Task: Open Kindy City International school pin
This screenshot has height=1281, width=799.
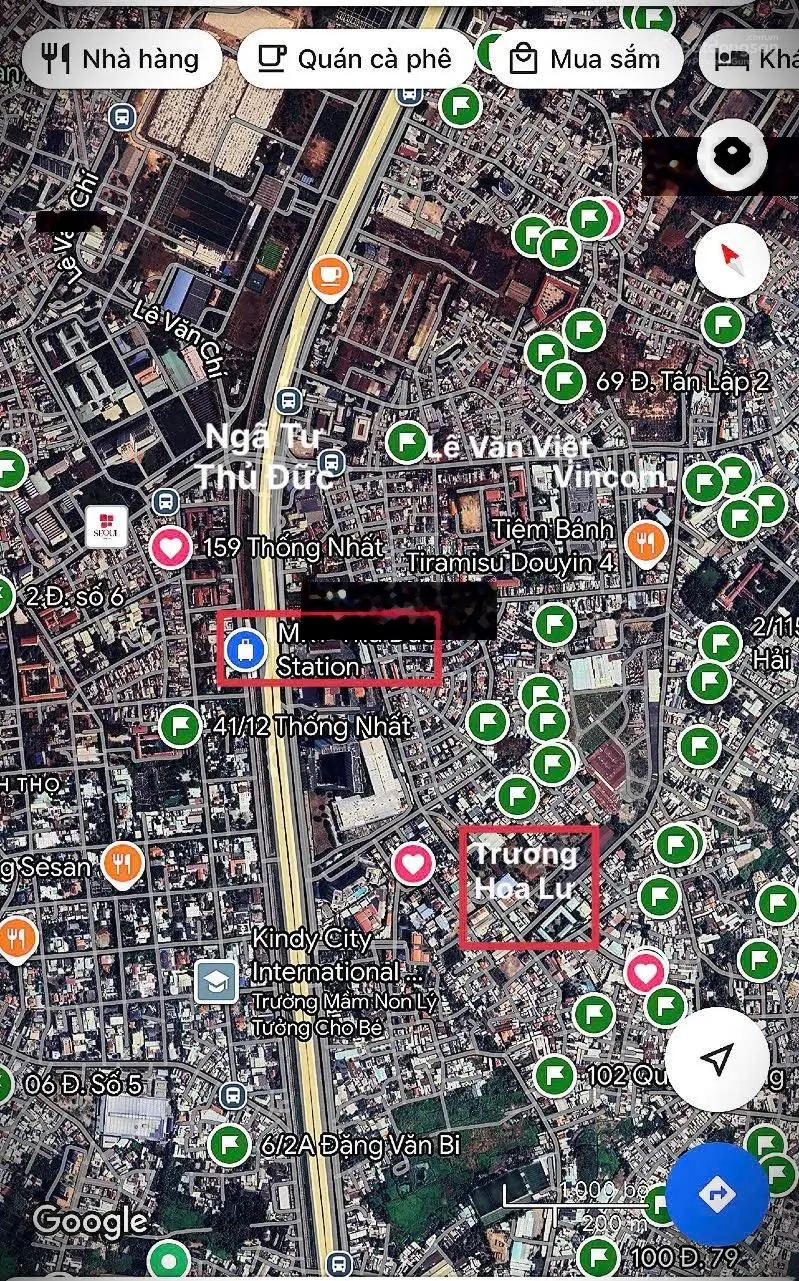Action: pos(216,982)
